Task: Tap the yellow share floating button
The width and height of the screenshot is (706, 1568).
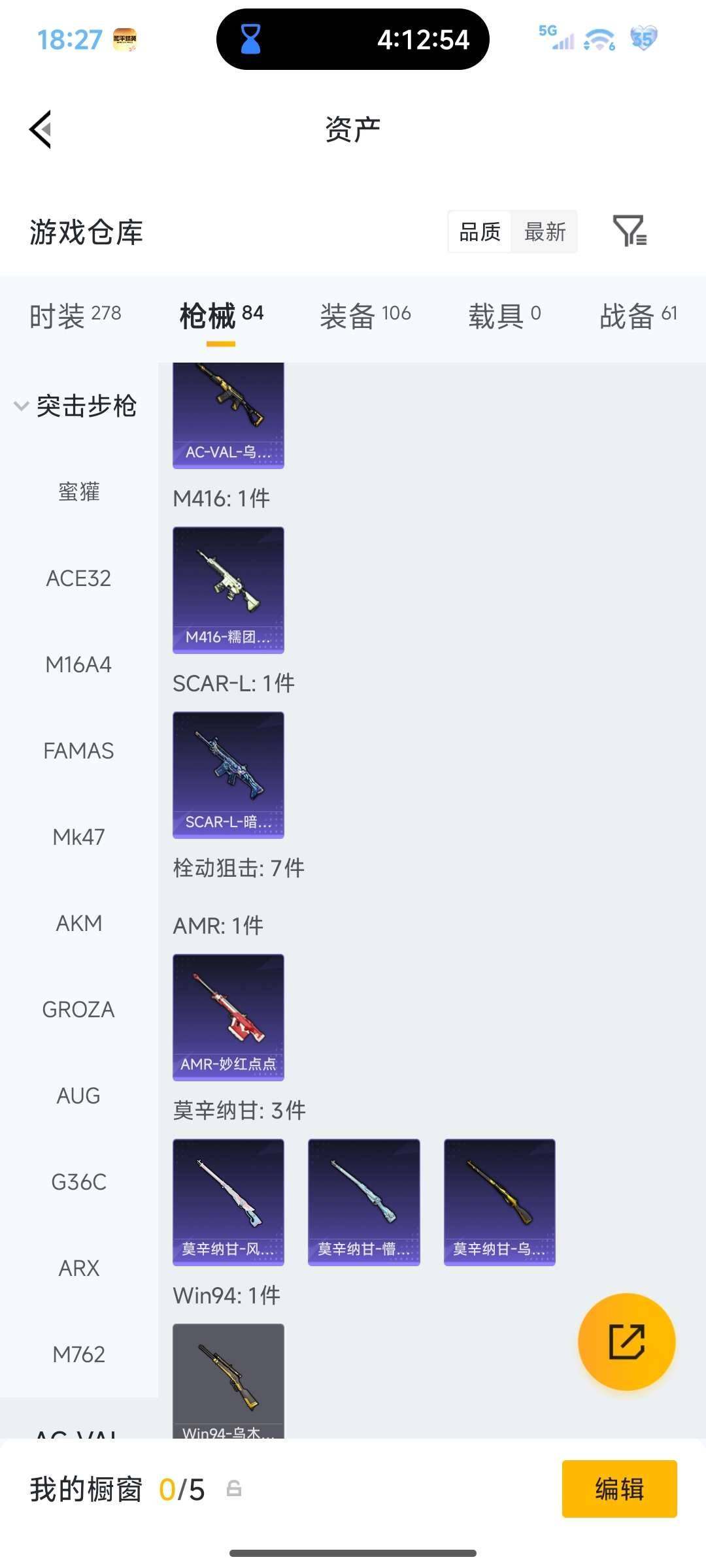Action: tap(626, 1341)
